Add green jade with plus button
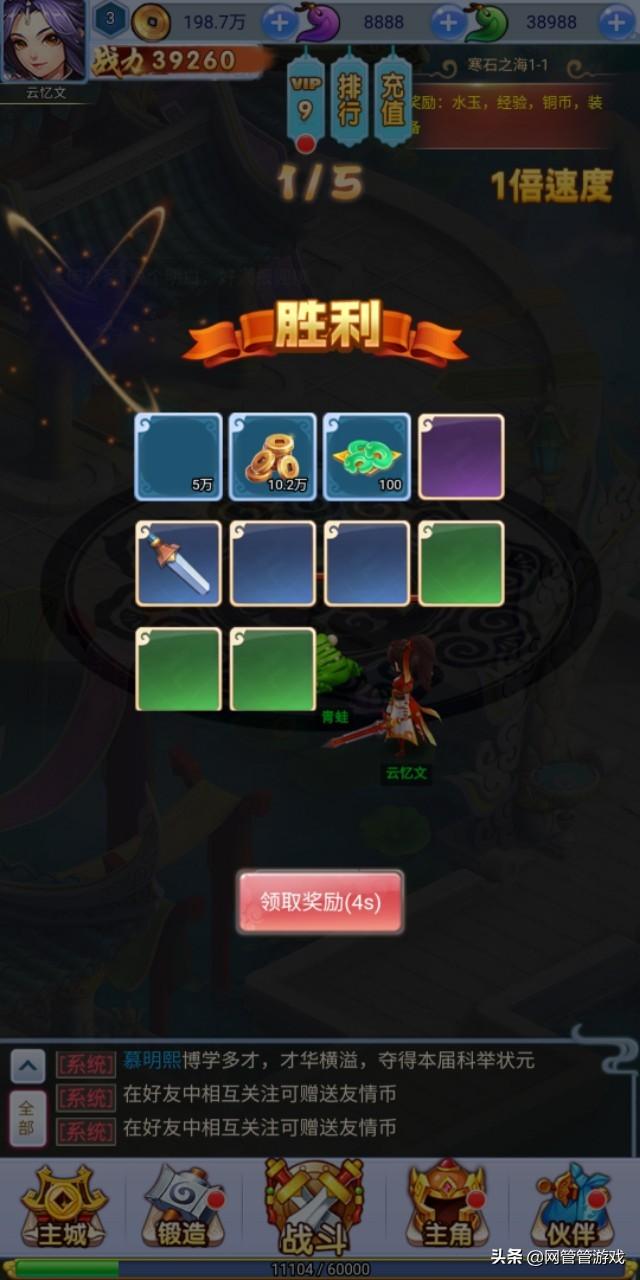This screenshot has height=1280, width=640. tap(616, 21)
